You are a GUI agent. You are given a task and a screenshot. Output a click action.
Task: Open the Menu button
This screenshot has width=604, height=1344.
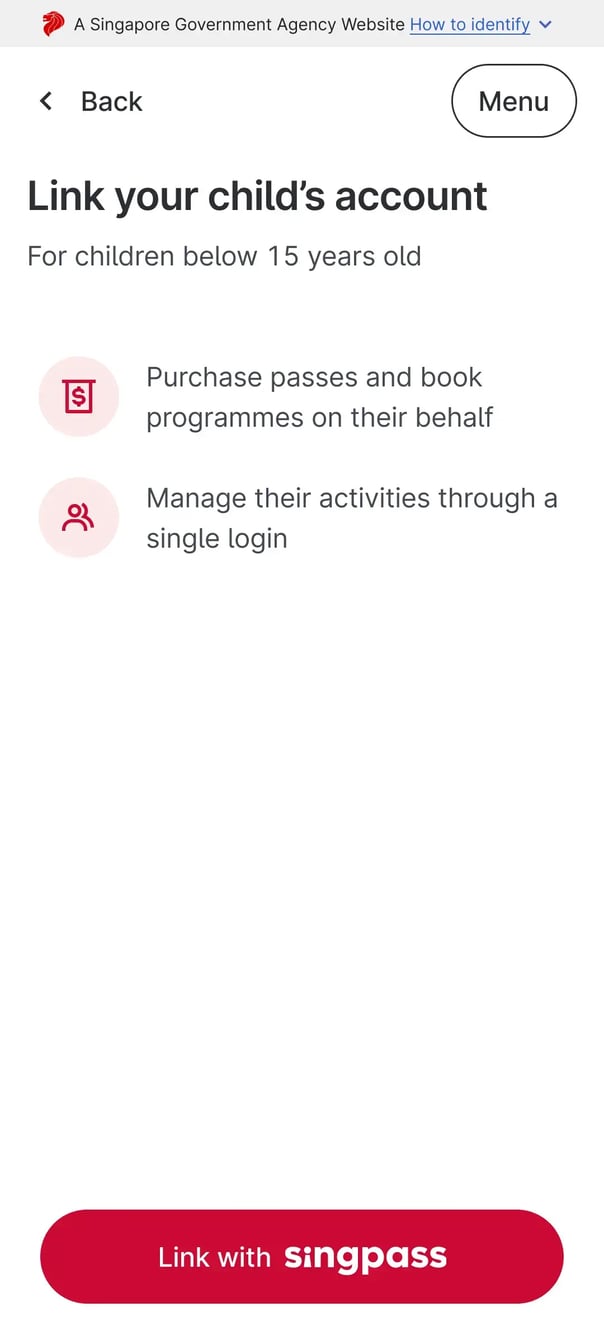click(514, 101)
